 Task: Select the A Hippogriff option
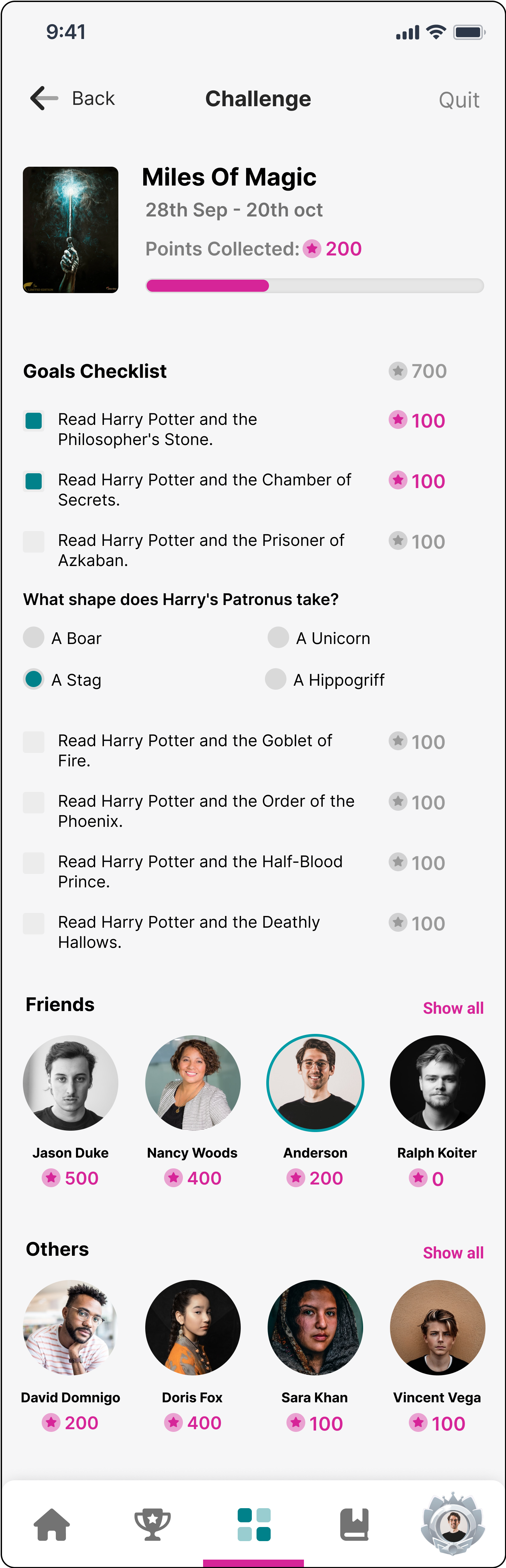[276, 679]
